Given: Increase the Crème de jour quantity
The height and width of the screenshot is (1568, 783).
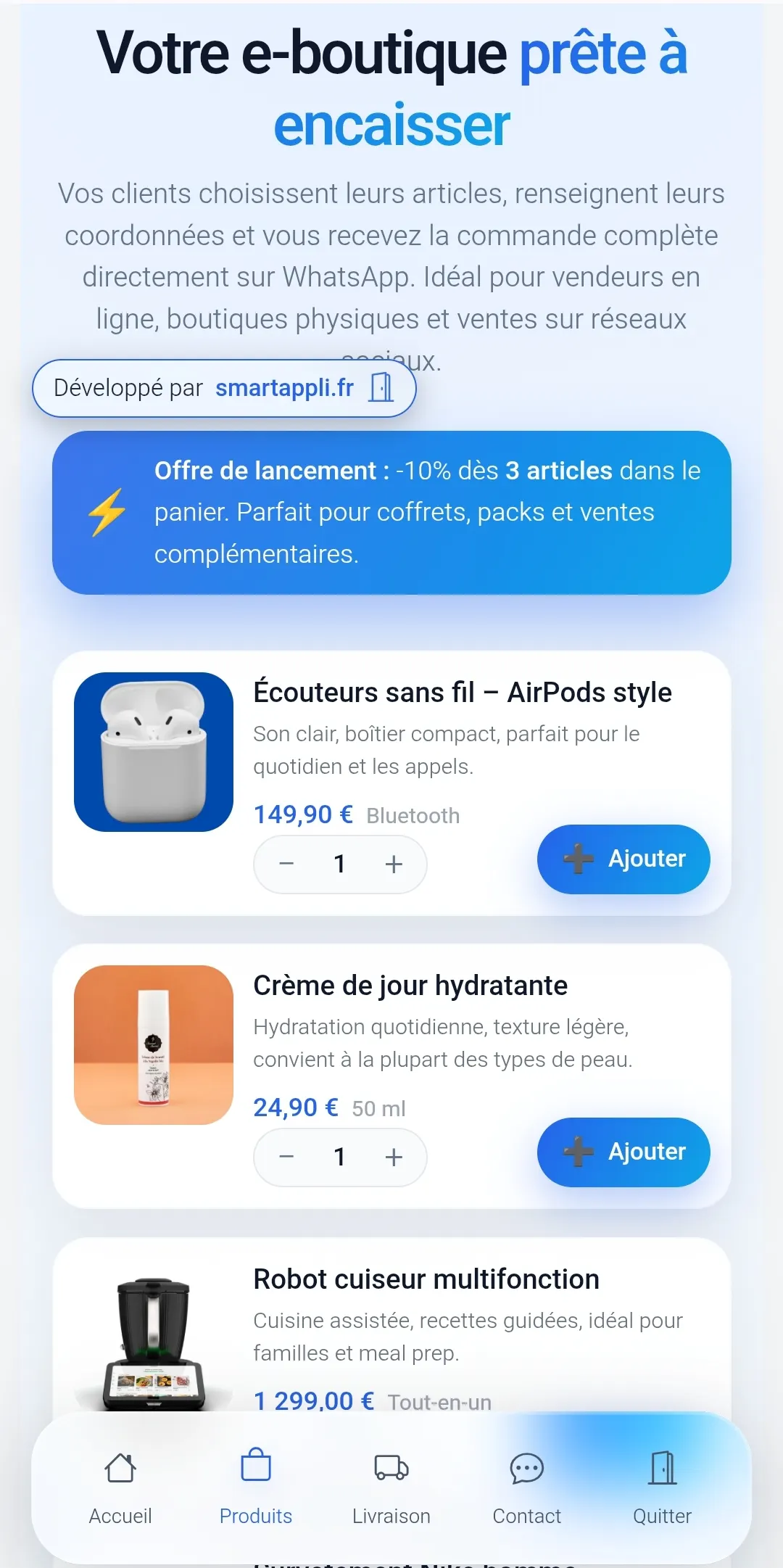Looking at the screenshot, I should point(393,1157).
